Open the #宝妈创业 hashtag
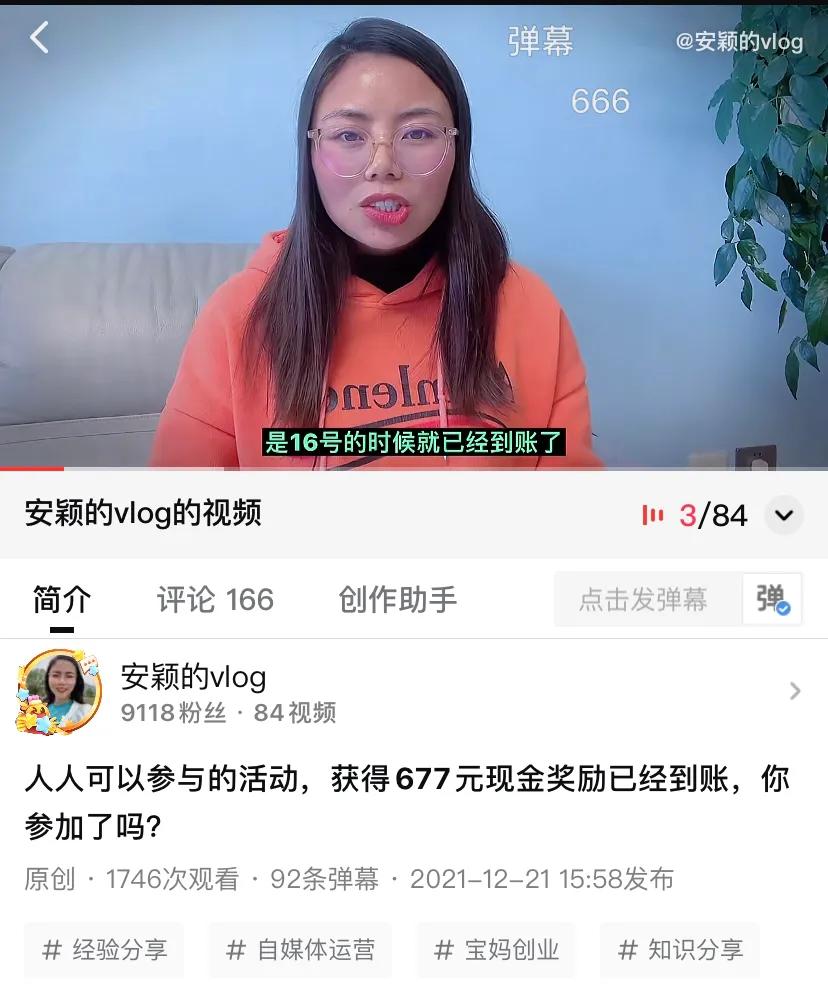828x995 pixels. pos(497,951)
